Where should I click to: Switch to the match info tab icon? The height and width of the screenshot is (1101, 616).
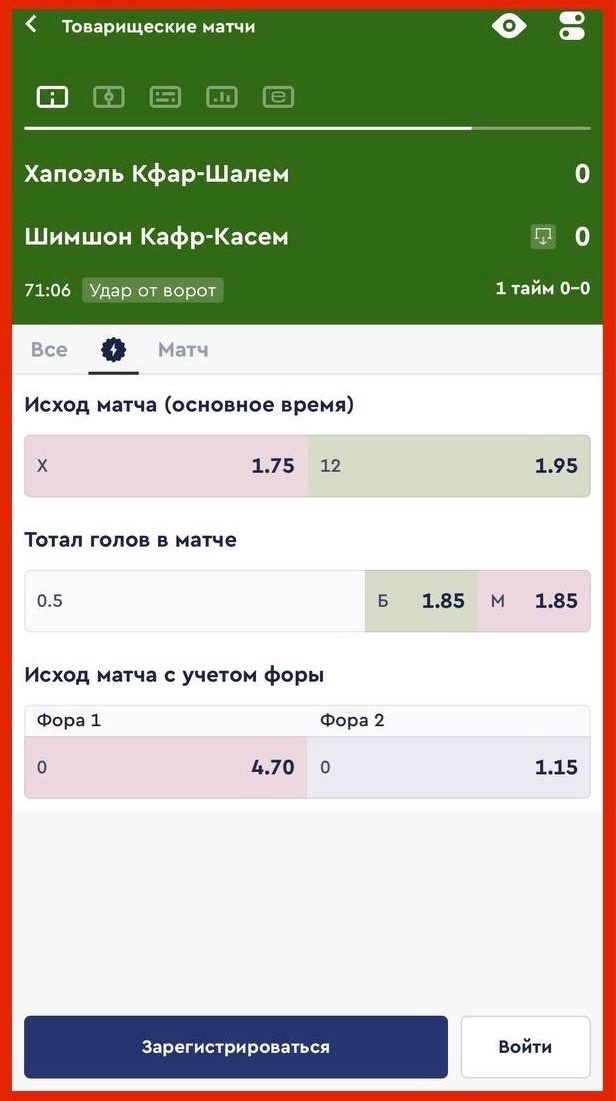click(52, 97)
